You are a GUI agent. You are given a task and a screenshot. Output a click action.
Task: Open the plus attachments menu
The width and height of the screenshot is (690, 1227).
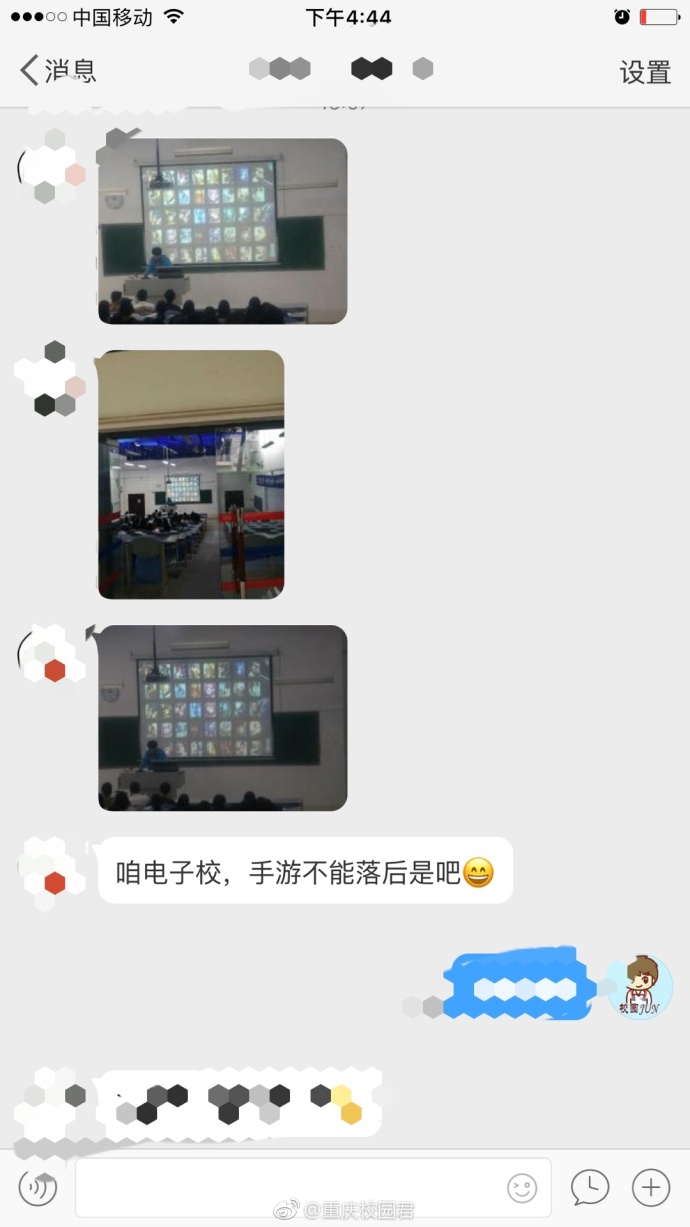tap(651, 1188)
